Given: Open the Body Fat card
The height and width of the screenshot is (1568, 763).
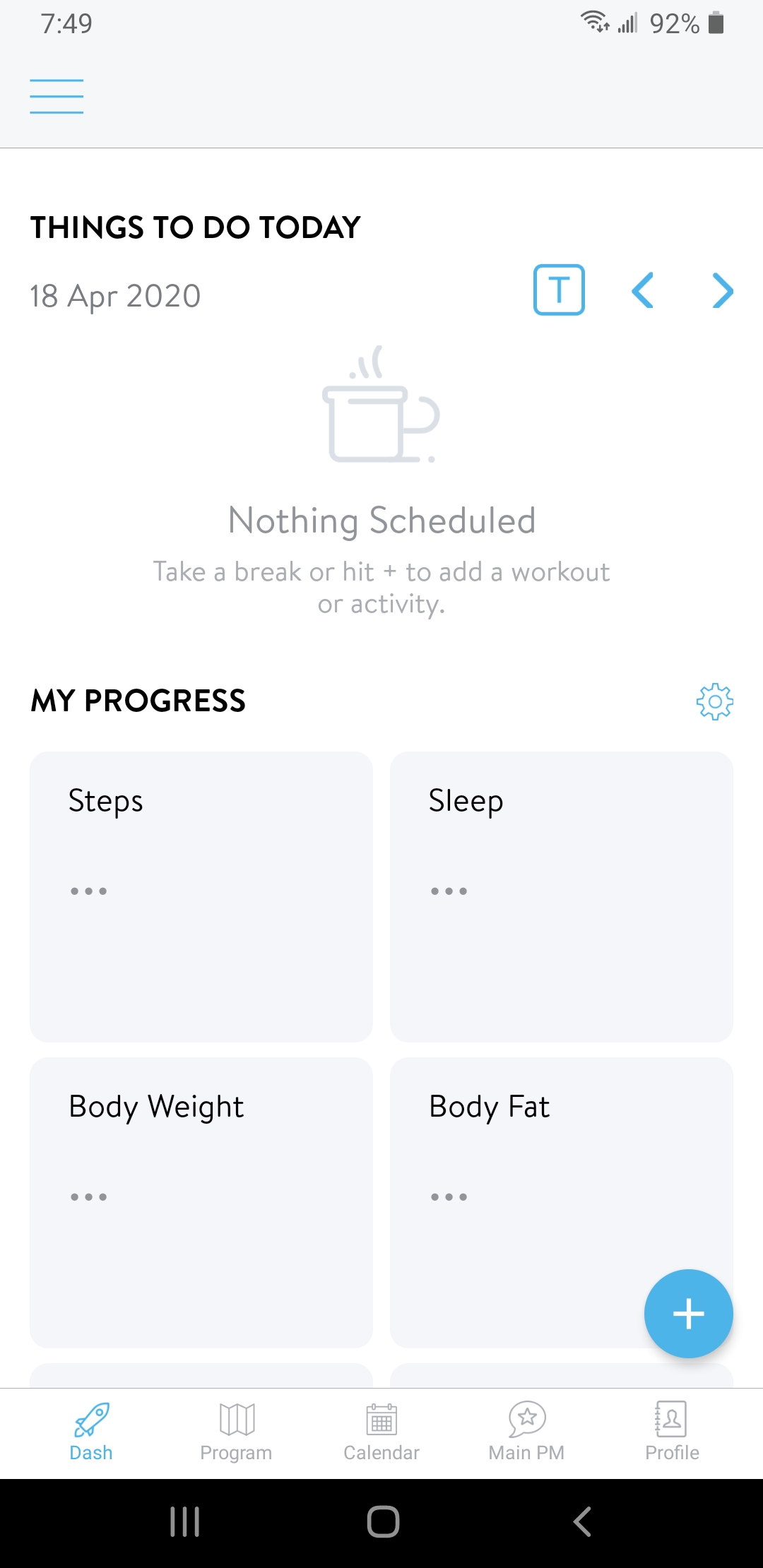Looking at the screenshot, I should [x=562, y=1202].
